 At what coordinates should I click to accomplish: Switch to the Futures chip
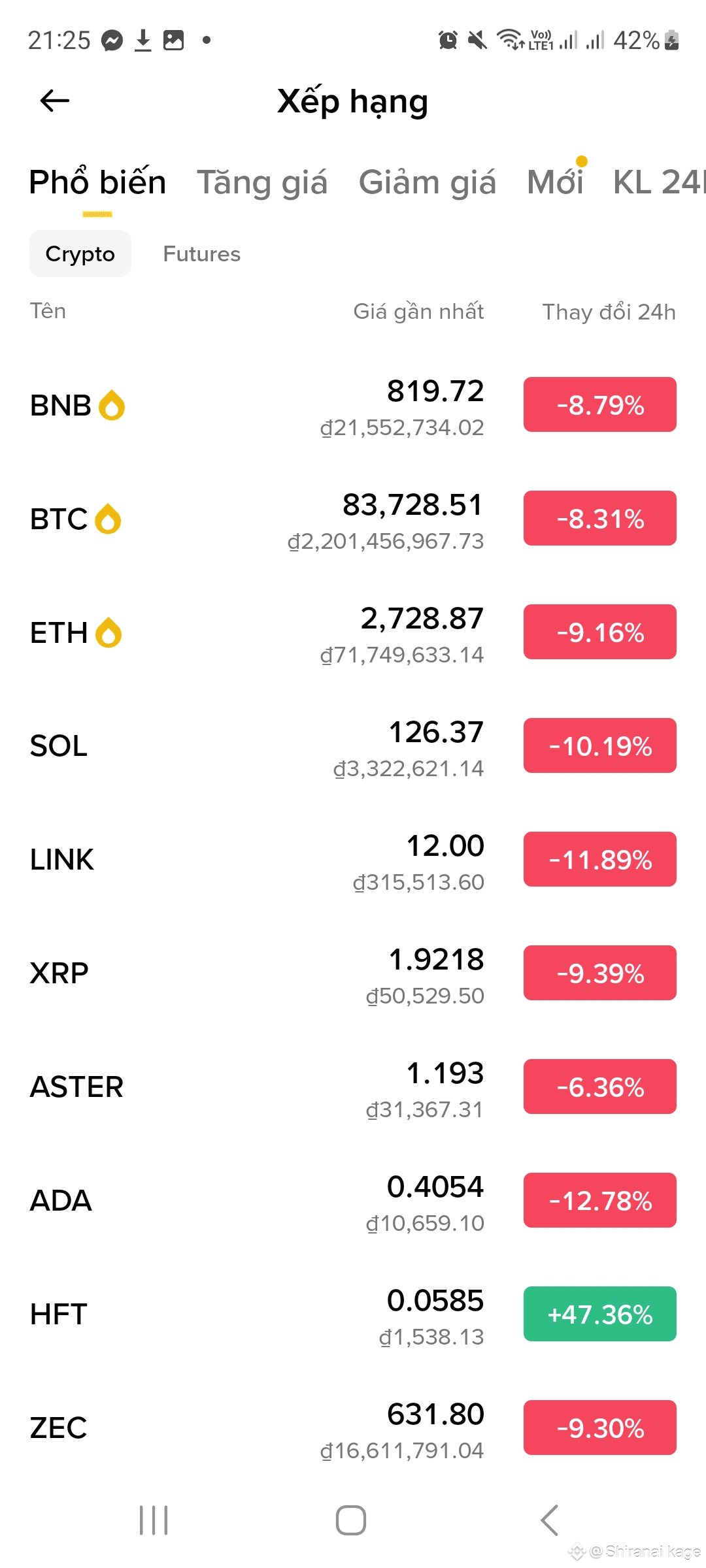coord(201,253)
